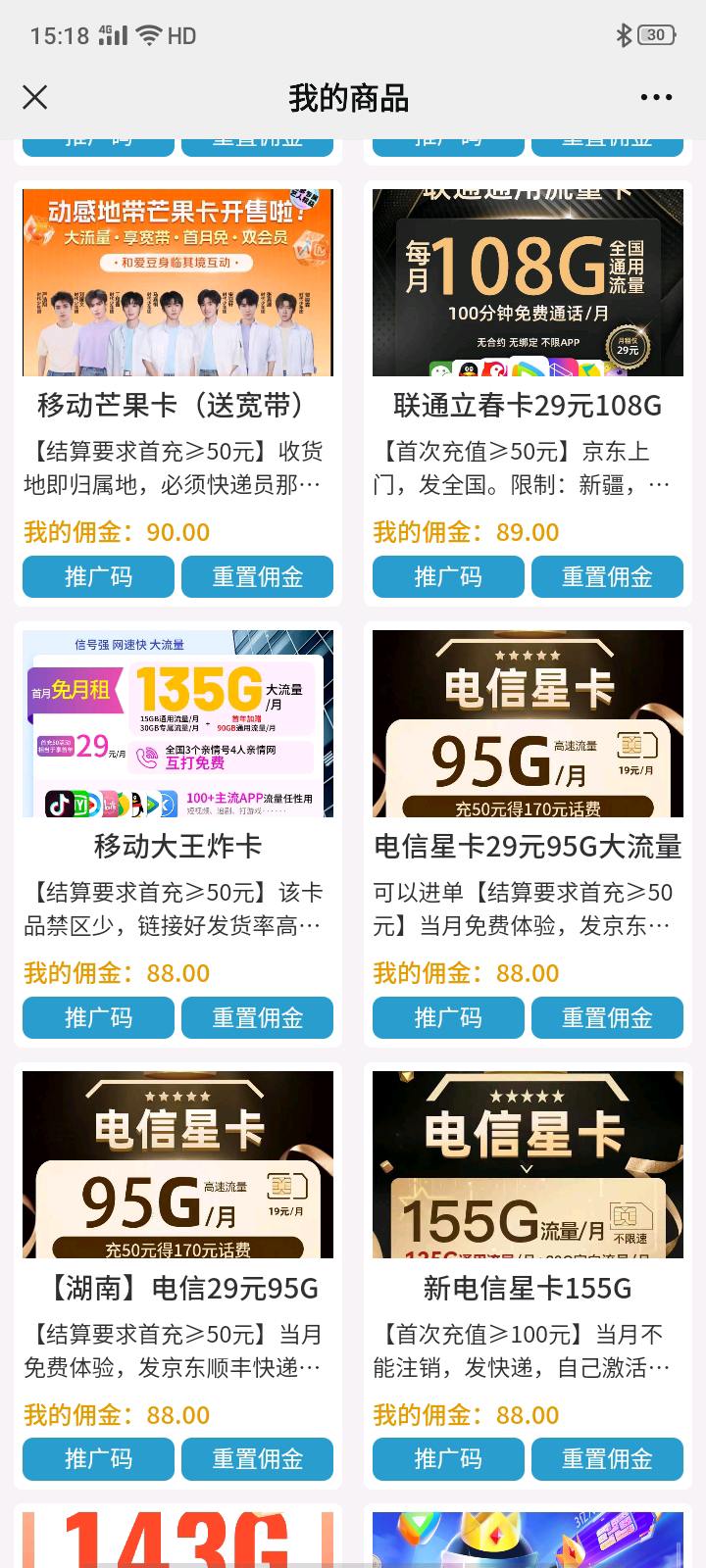Get 推广码 for 联通立春卡29元108G
The height and width of the screenshot is (1568, 706).
tap(448, 576)
